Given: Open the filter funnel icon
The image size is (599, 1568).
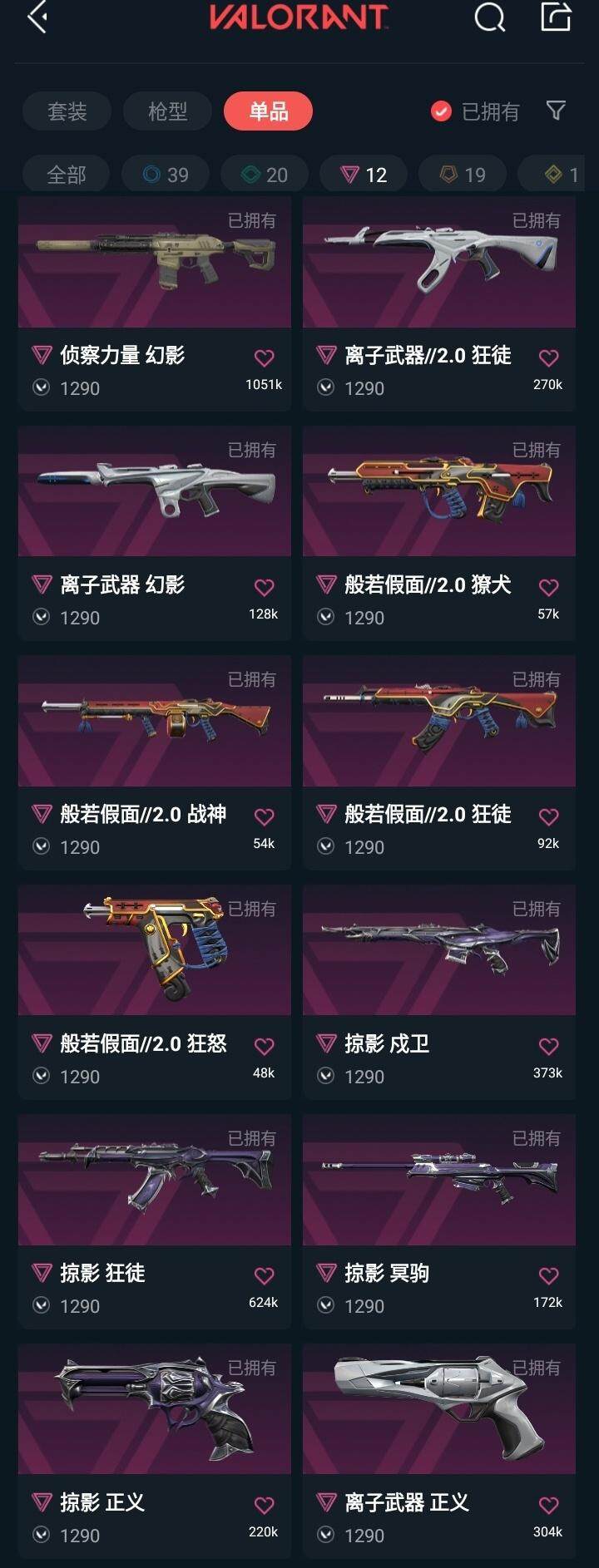Looking at the screenshot, I should click(556, 111).
